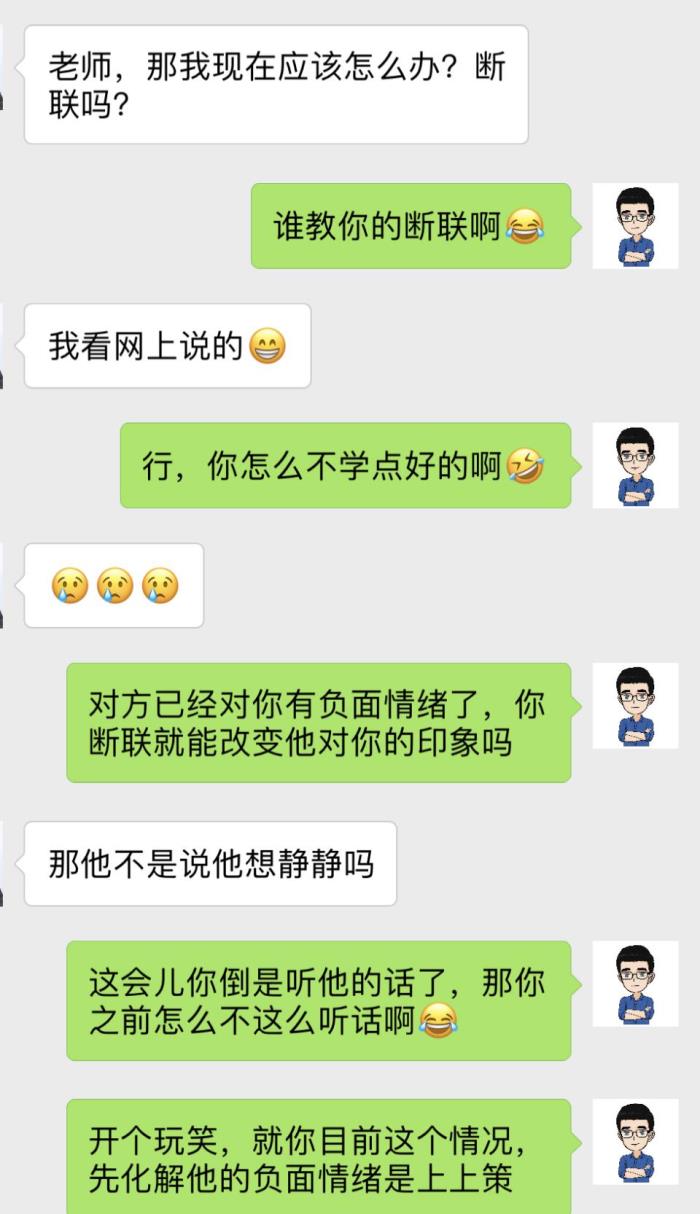Tap avatar next to "行，你怎么不学点好的啊" reply
Image resolution: width=700 pixels, height=1214 pixels.
pyautogui.click(x=635, y=465)
